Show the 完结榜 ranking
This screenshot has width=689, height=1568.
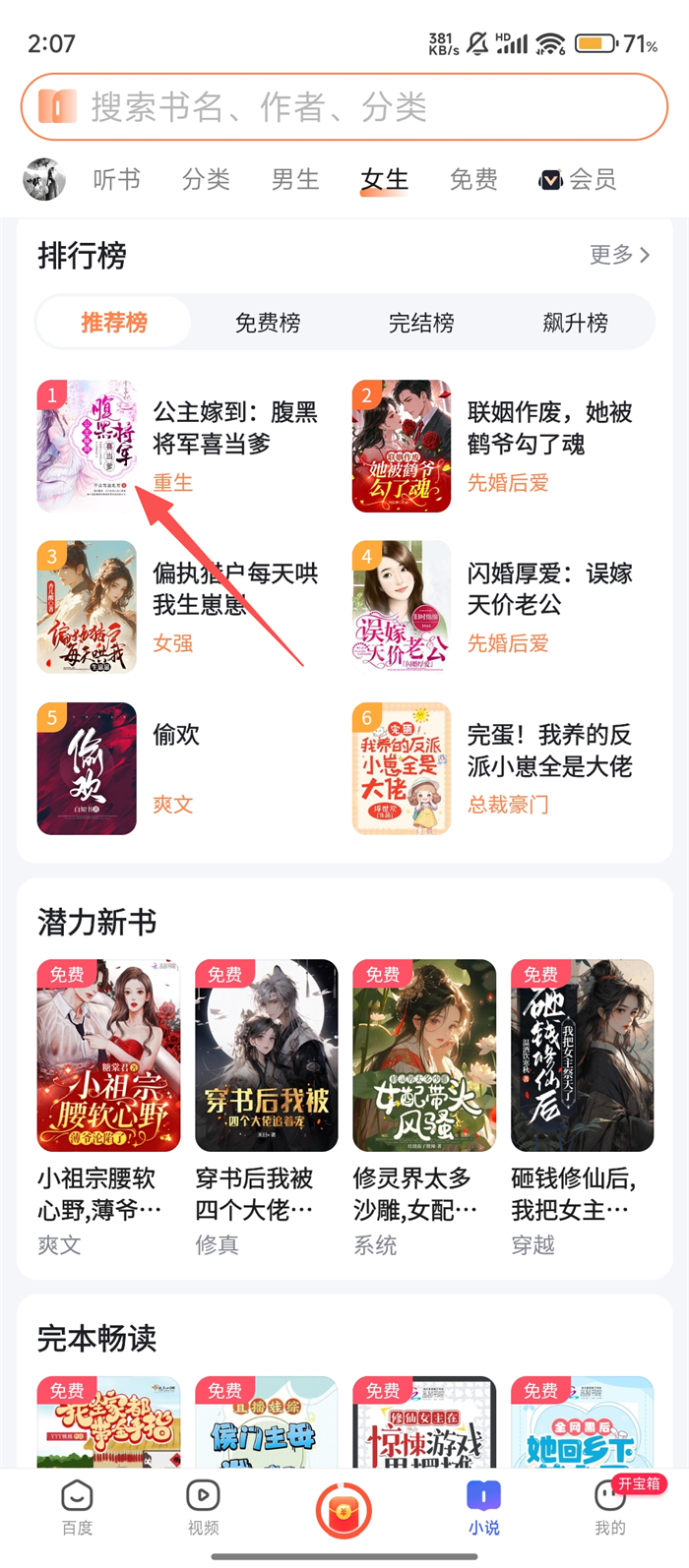(421, 323)
